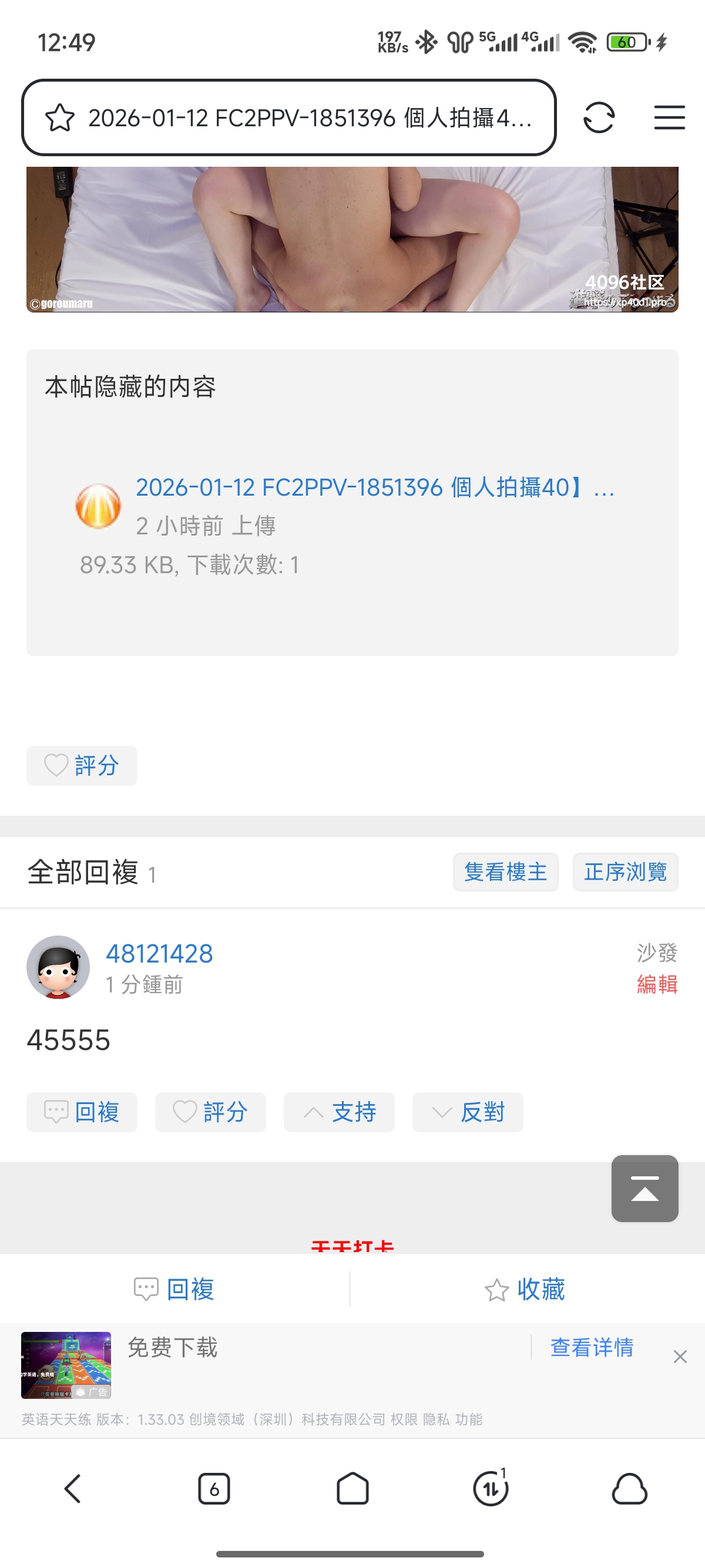The height and width of the screenshot is (1568, 705).
Task: Filter replies with 隻看樓主
Action: point(505,872)
